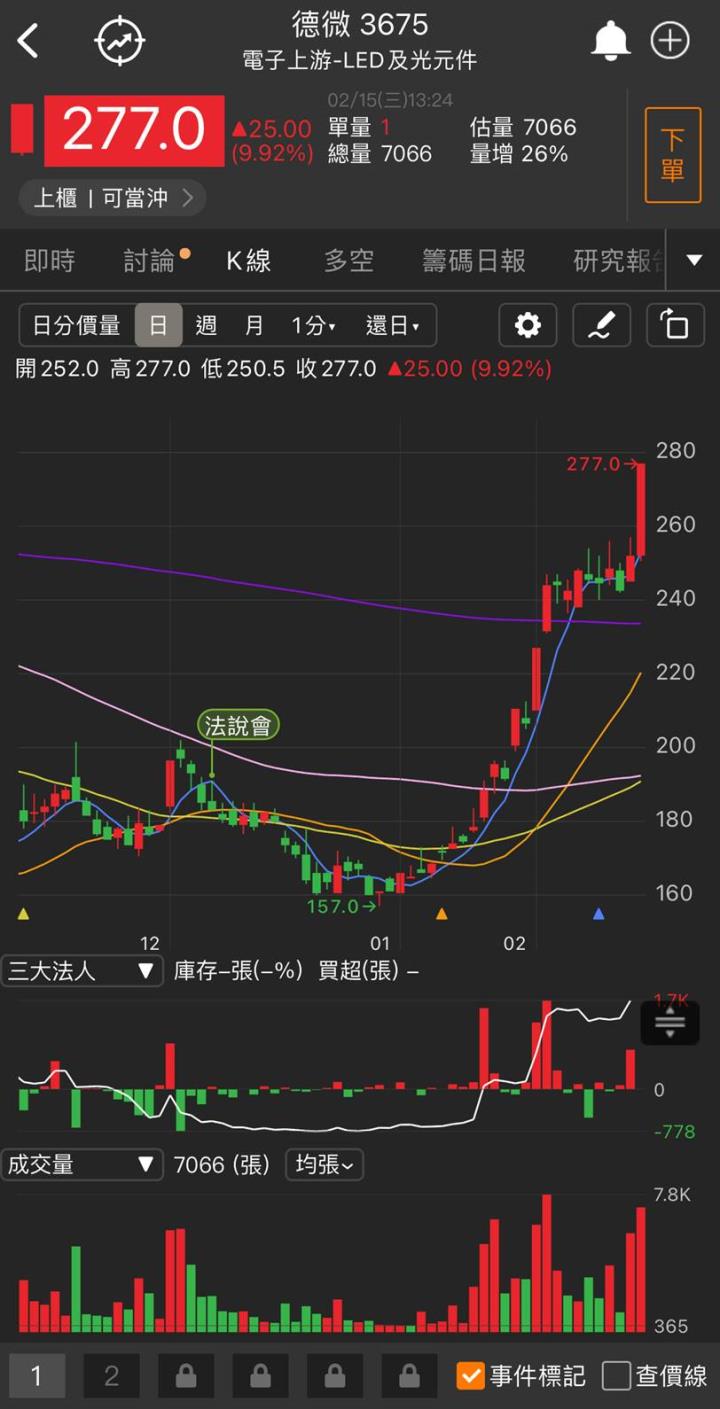
Task: Rotate chart to landscape view
Action: tap(675, 325)
